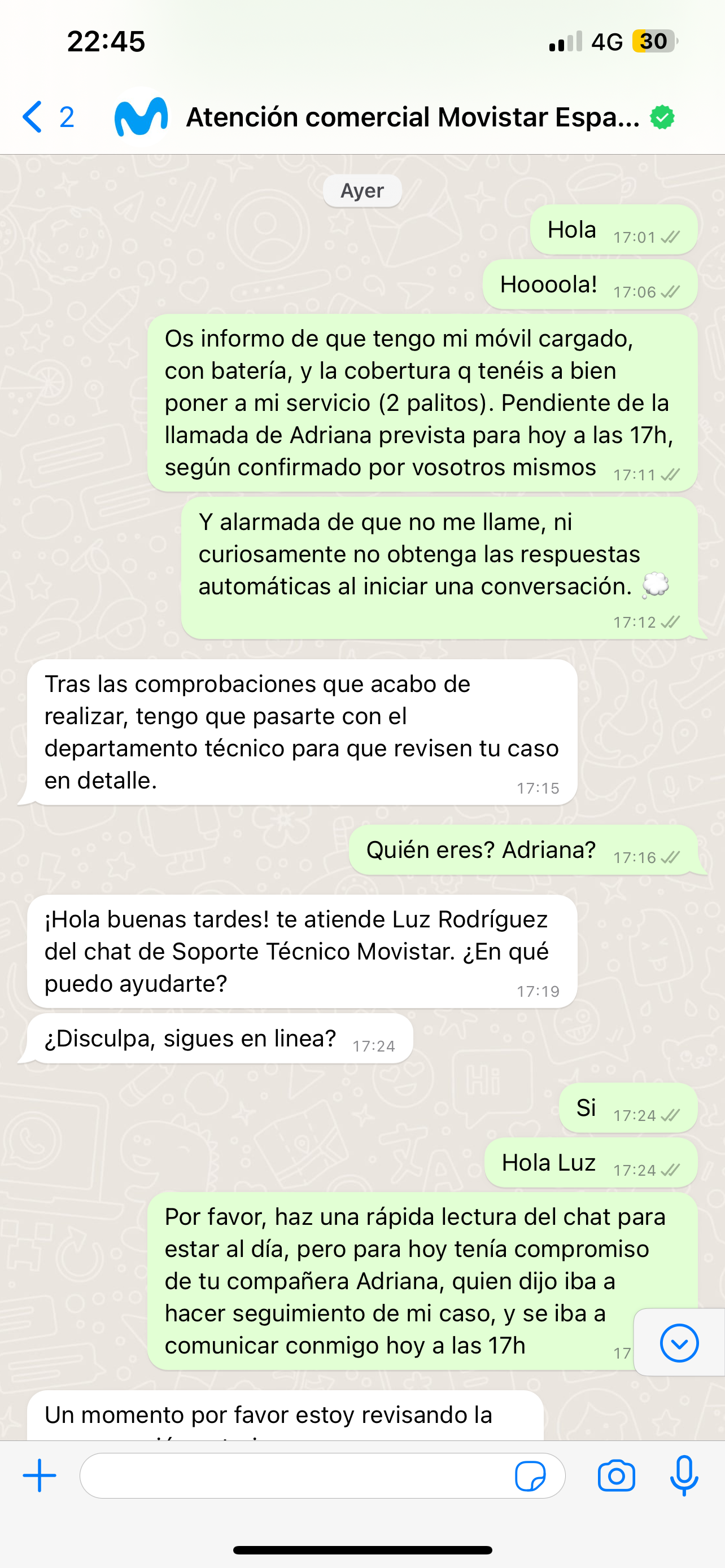Open the attachment plus menu
The image size is (725, 1568).
[x=40, y=1475]
